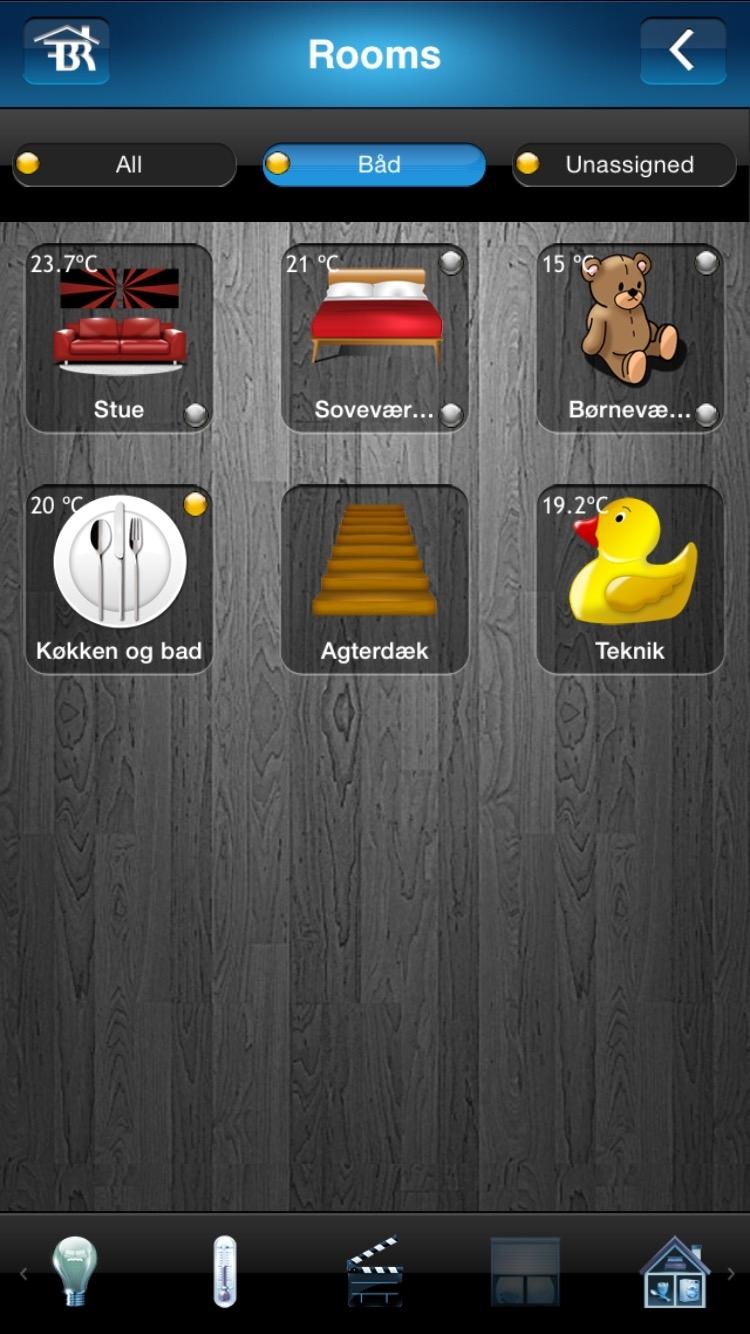Open the Teknik room with duck
Image resolution: width=750 pixels, height=1334 pixels.
point(630,579)
